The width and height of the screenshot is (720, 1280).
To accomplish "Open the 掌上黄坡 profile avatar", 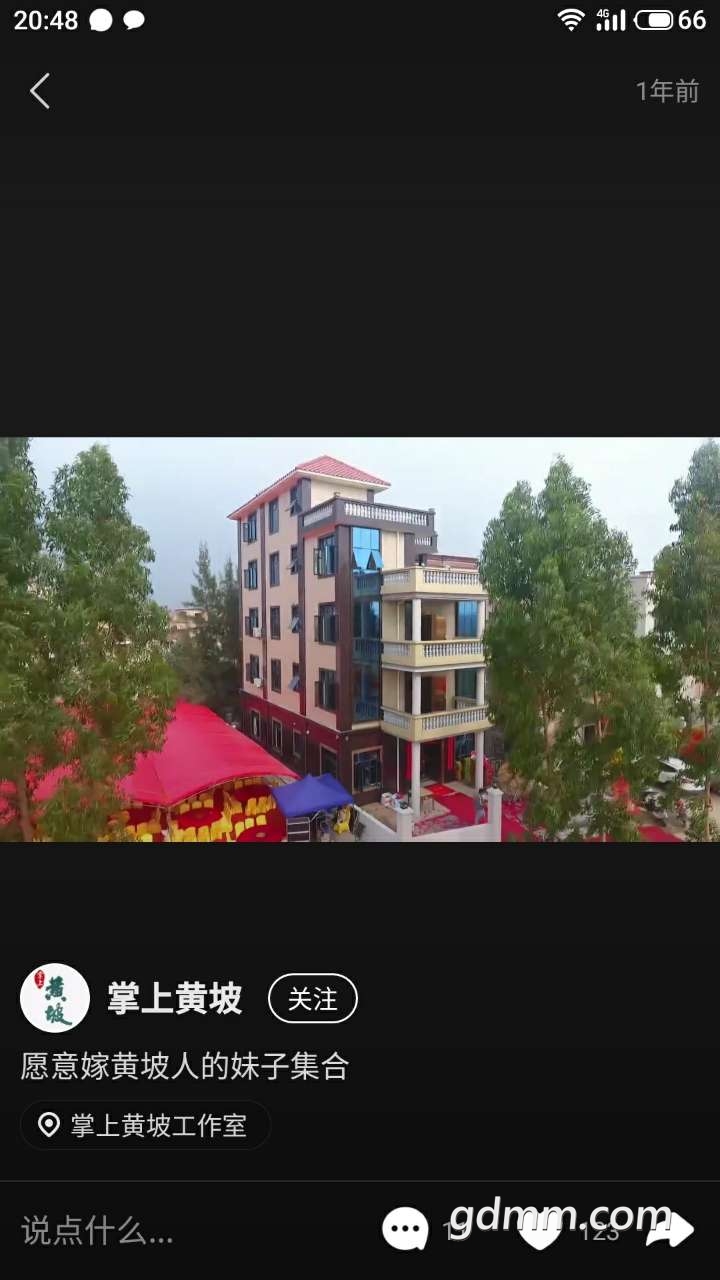I will (x=55, y=998).
